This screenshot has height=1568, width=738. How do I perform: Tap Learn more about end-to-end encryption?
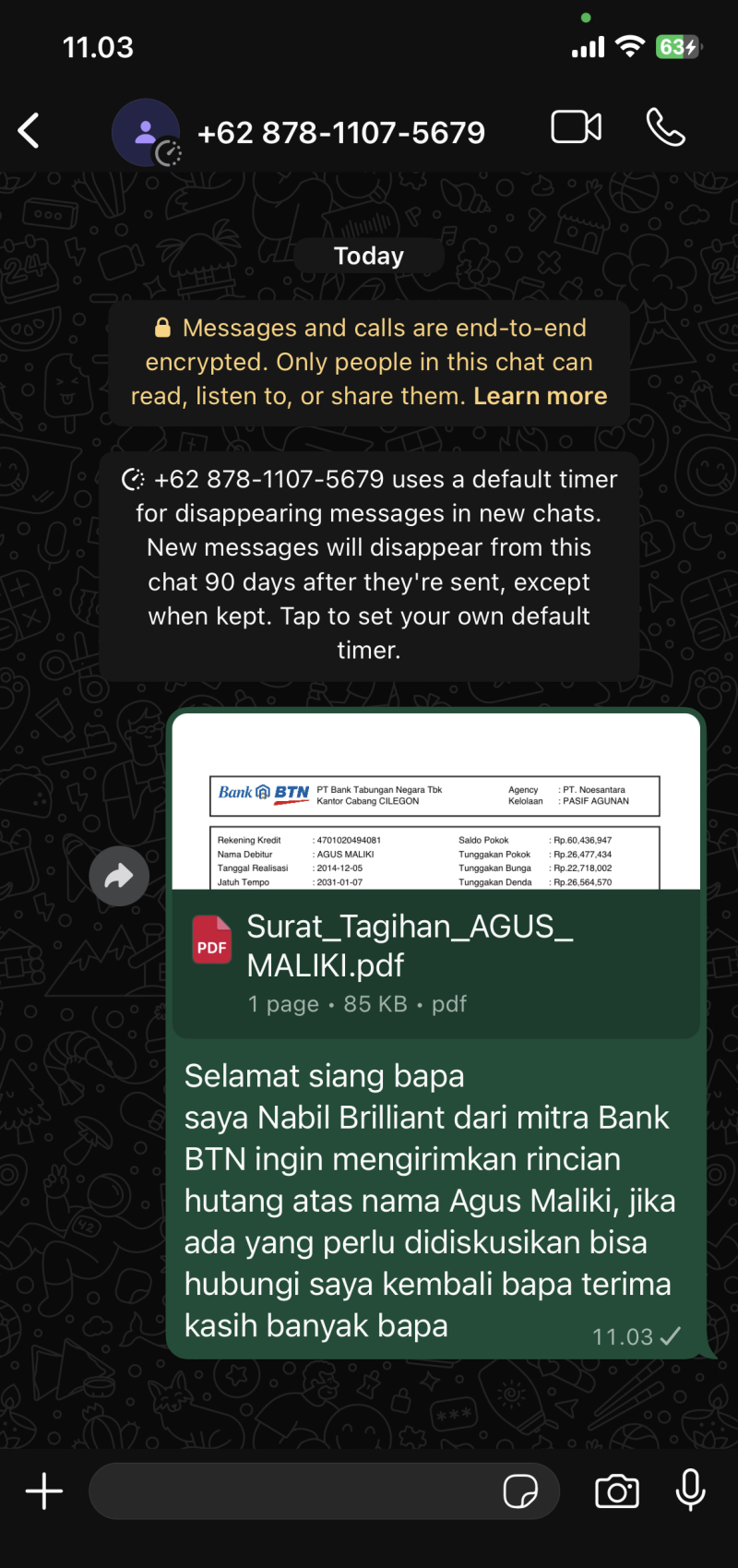tap(540, 396)
